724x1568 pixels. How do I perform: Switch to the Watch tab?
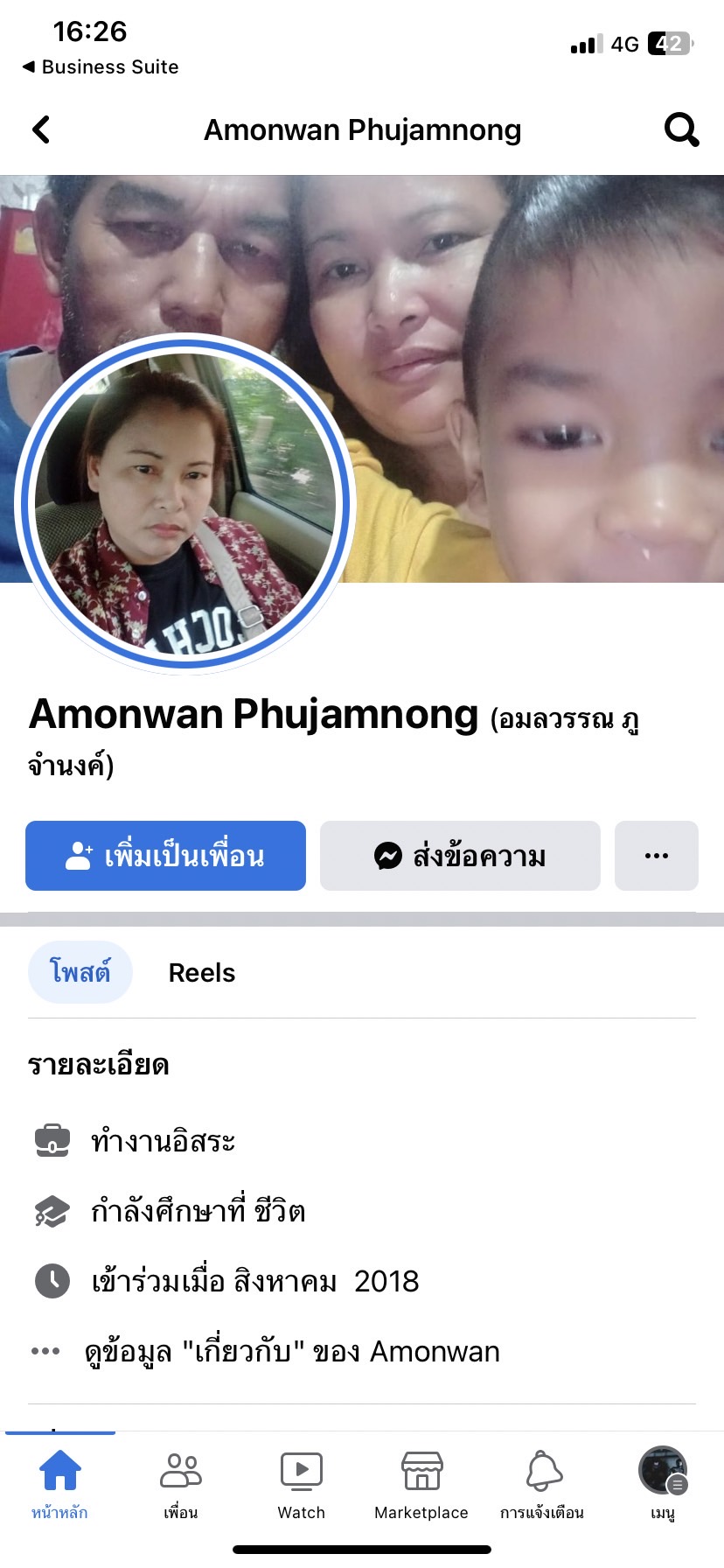coord(301,1482)
